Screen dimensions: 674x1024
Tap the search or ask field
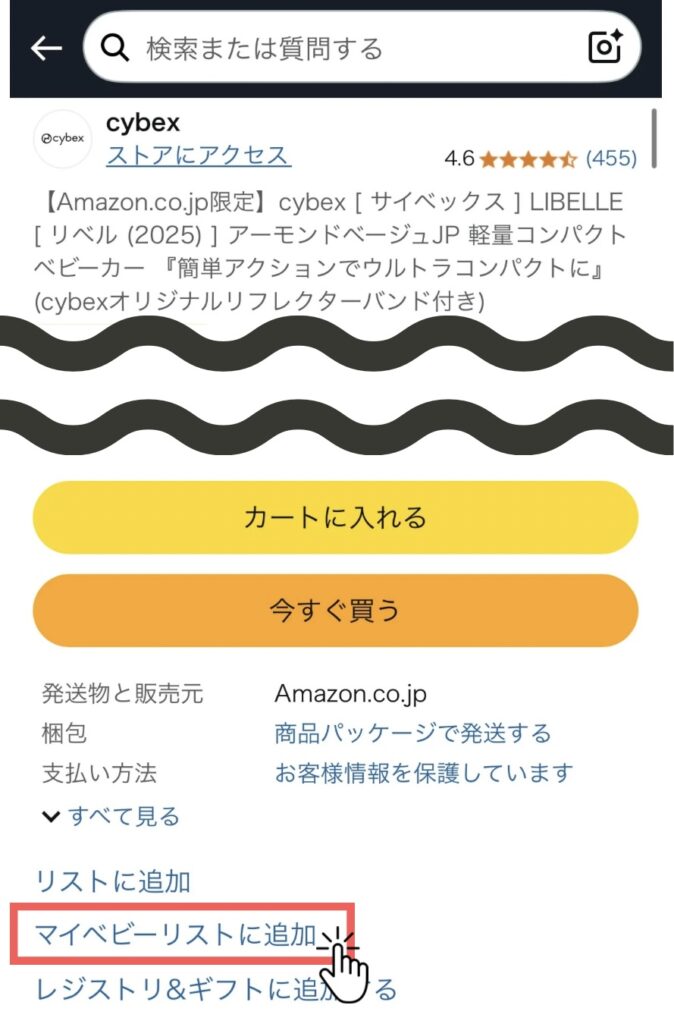coord(340,47)
